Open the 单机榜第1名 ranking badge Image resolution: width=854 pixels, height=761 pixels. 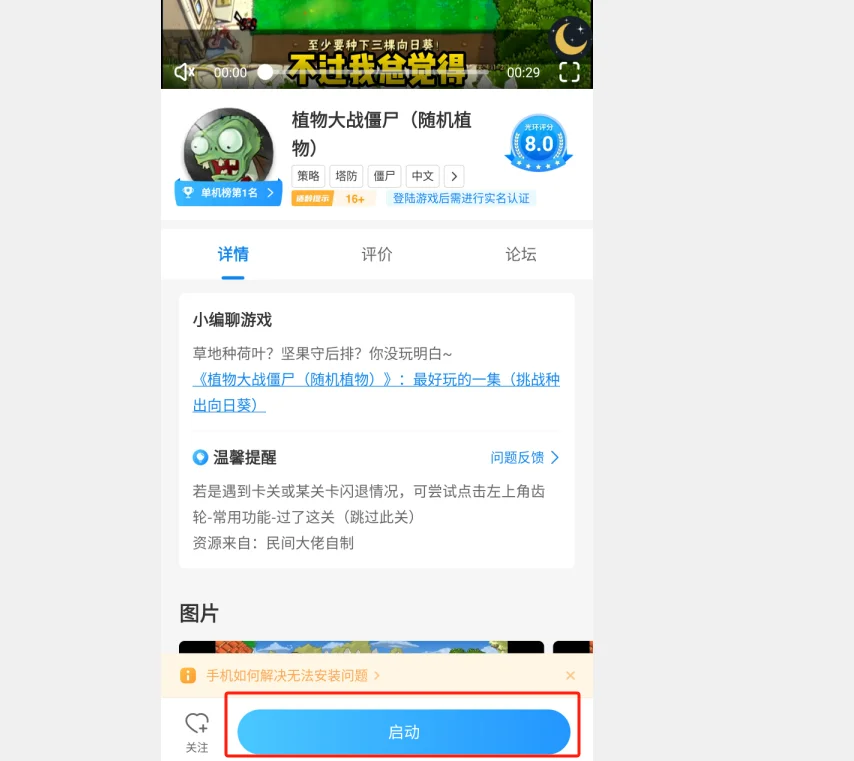[228, 192]
